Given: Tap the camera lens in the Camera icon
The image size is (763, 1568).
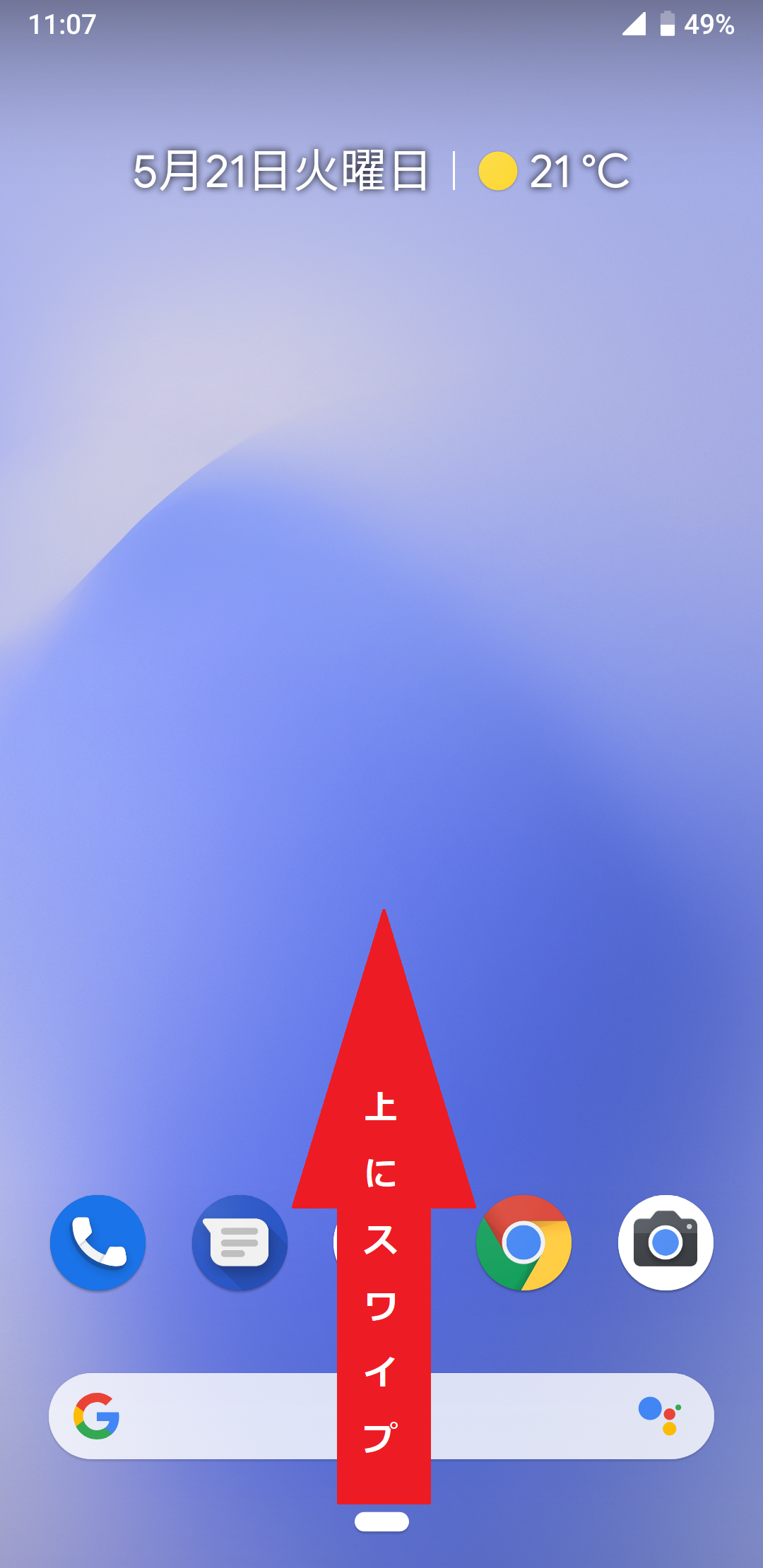Looking at the screenshot, I should tap(665, 1244).
